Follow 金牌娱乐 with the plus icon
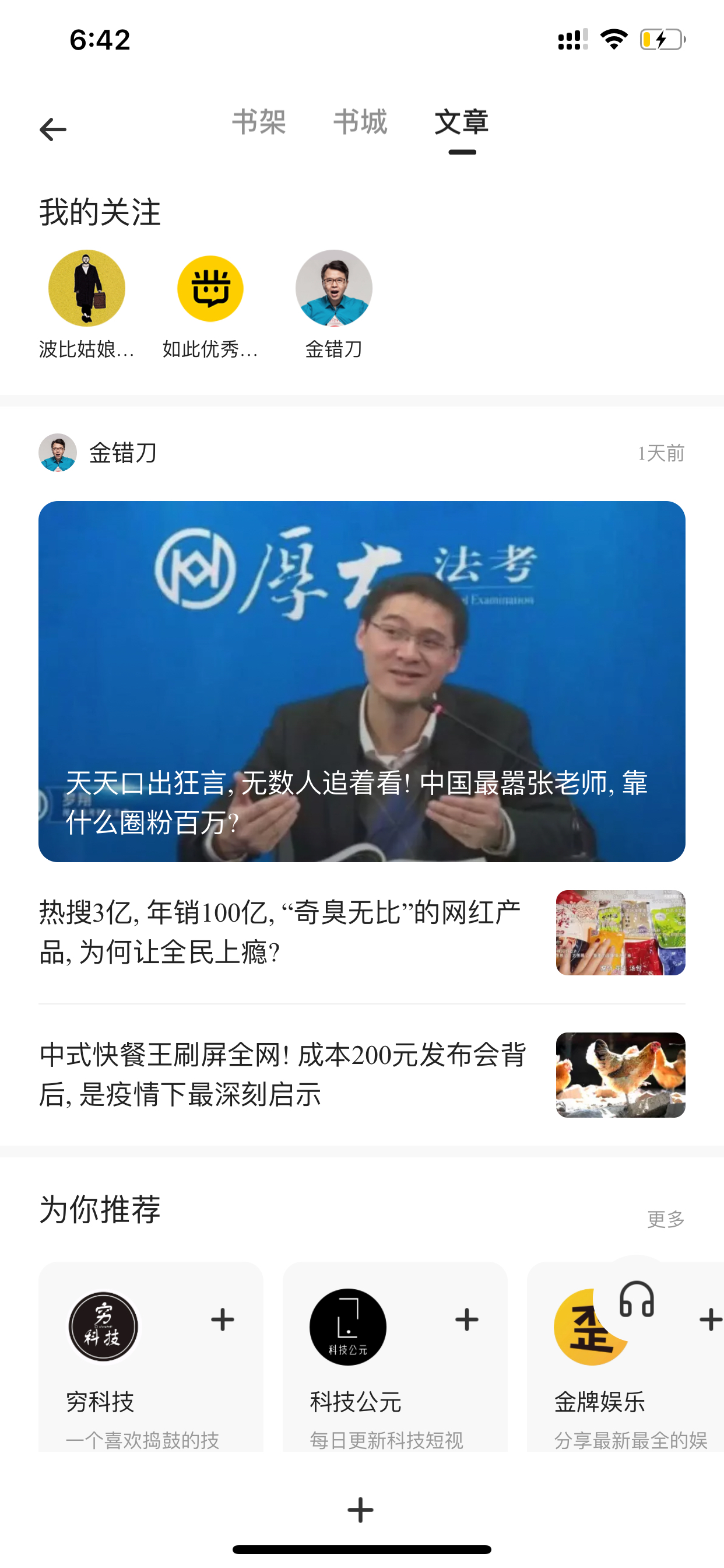Image resolution: width=724 pixels, height=1568 pixels. tap(710, 1319)
